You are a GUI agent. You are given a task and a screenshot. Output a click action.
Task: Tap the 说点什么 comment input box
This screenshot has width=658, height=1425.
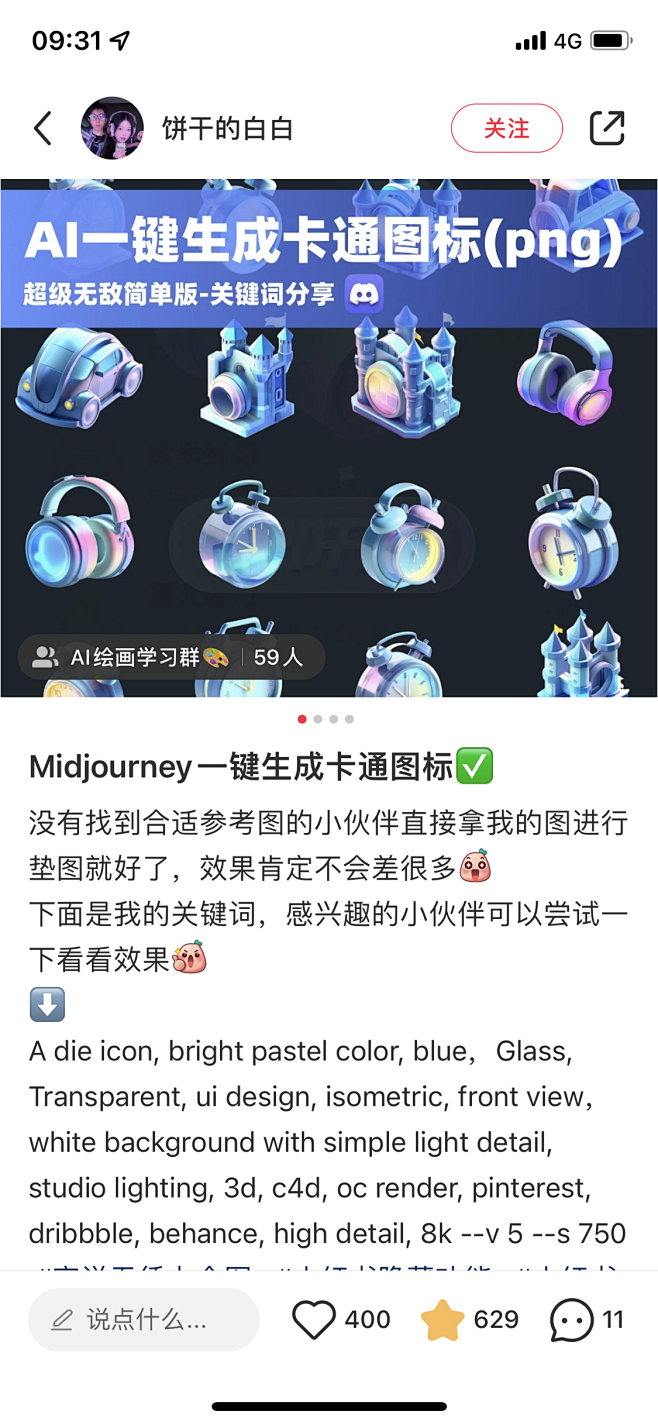point(144,1319)
